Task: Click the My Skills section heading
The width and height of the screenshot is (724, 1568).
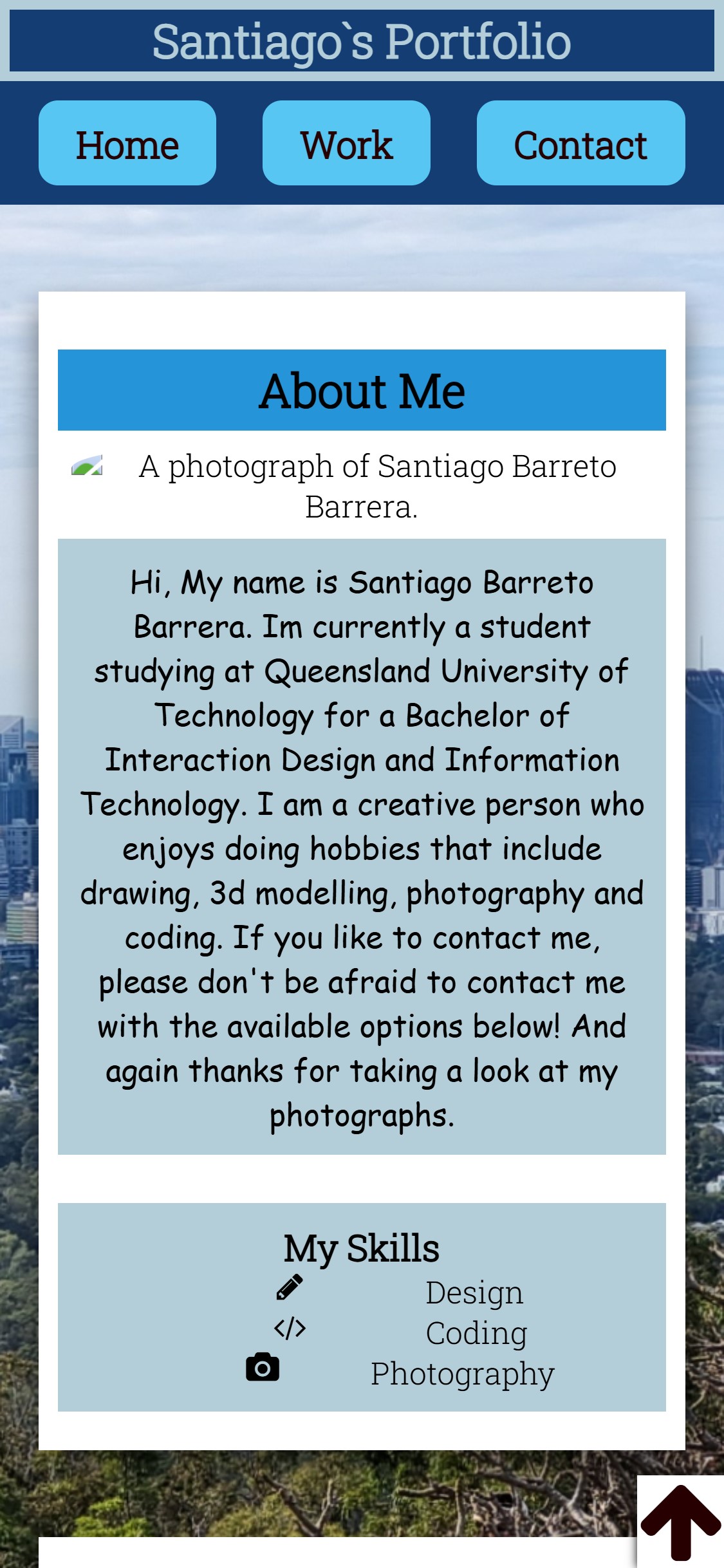Action: point(362,1249)
